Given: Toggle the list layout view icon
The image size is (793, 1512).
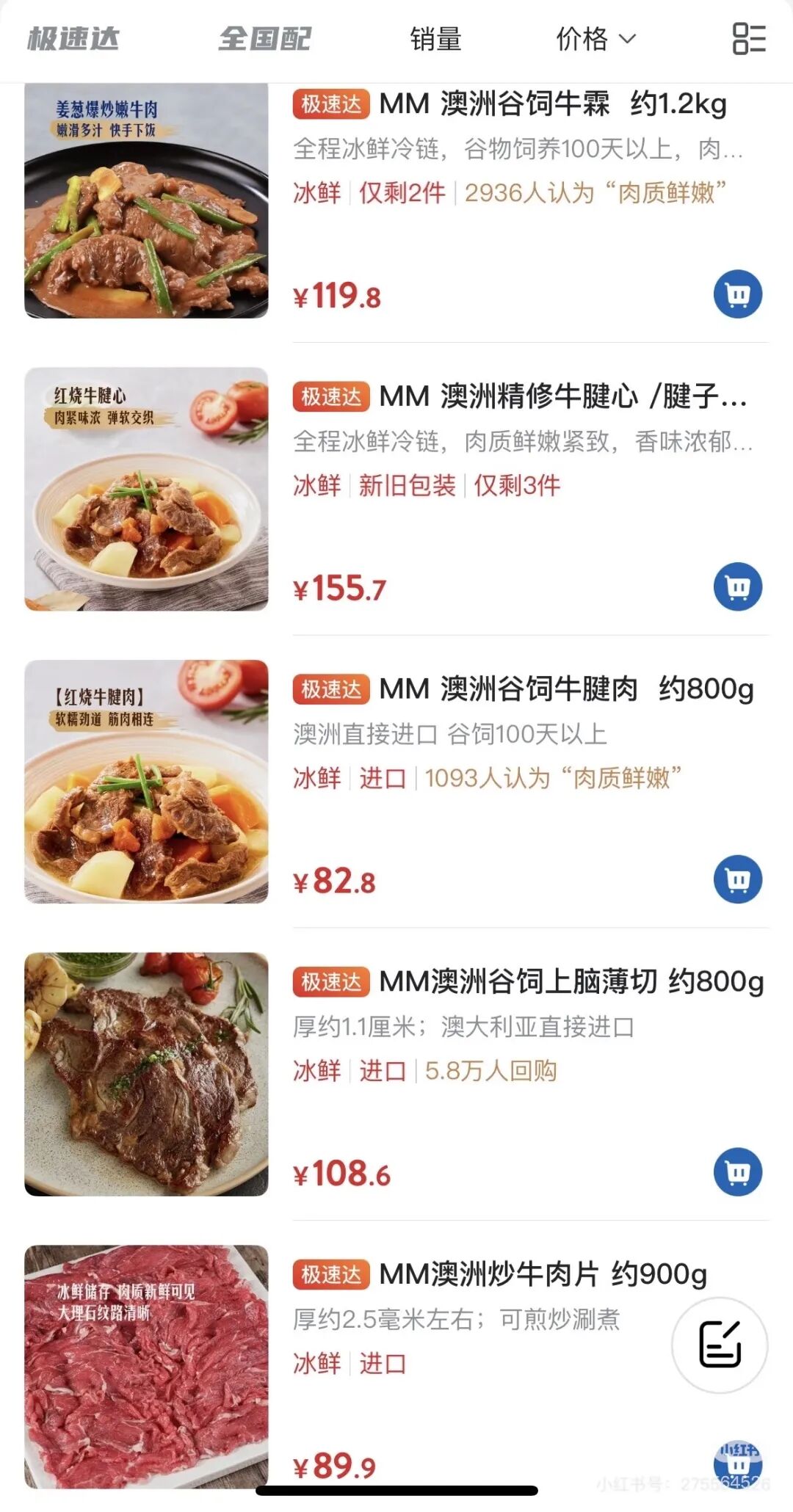Looking at the screenshot, I should tap(749, 39).
